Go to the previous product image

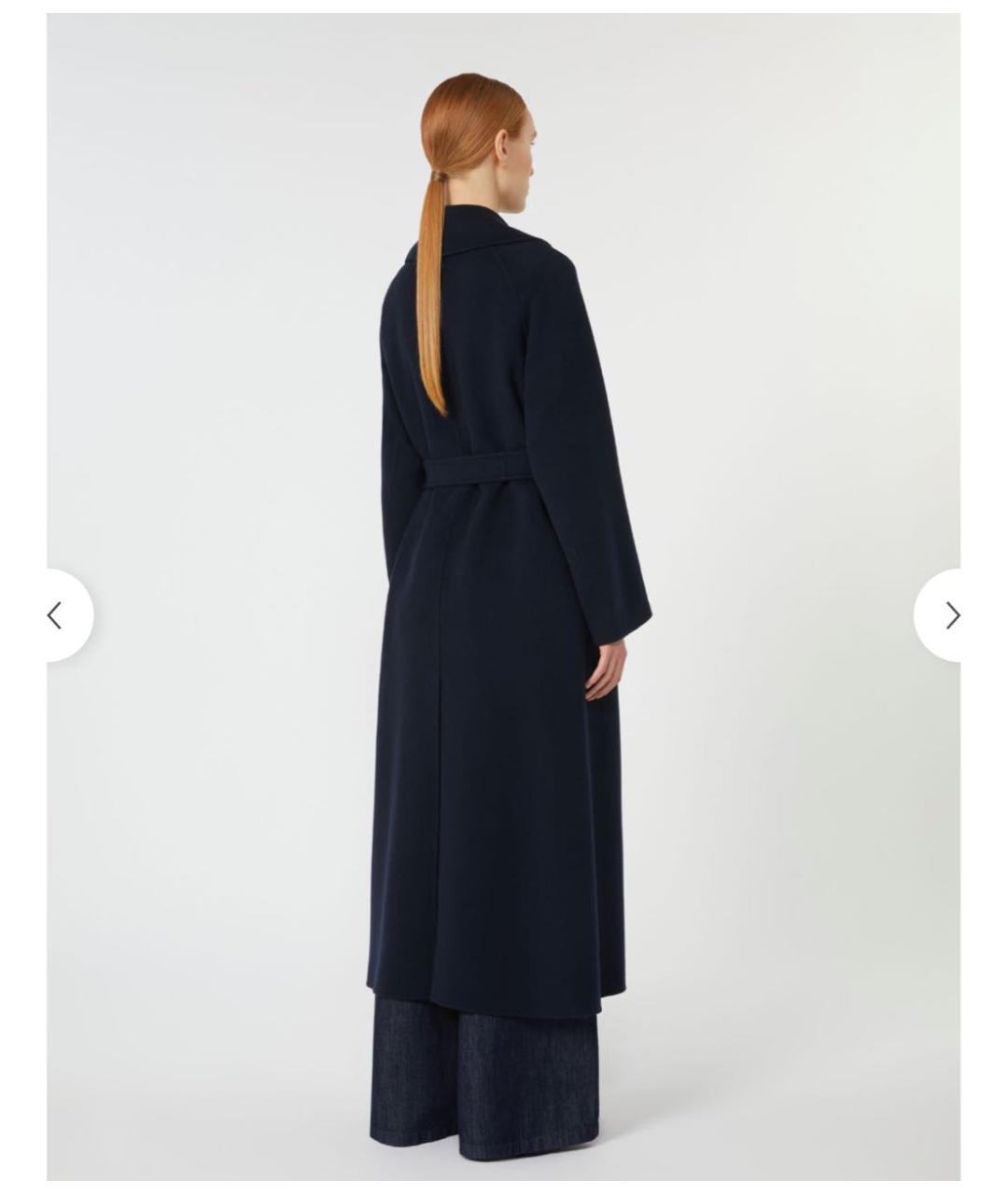(58, 616)
